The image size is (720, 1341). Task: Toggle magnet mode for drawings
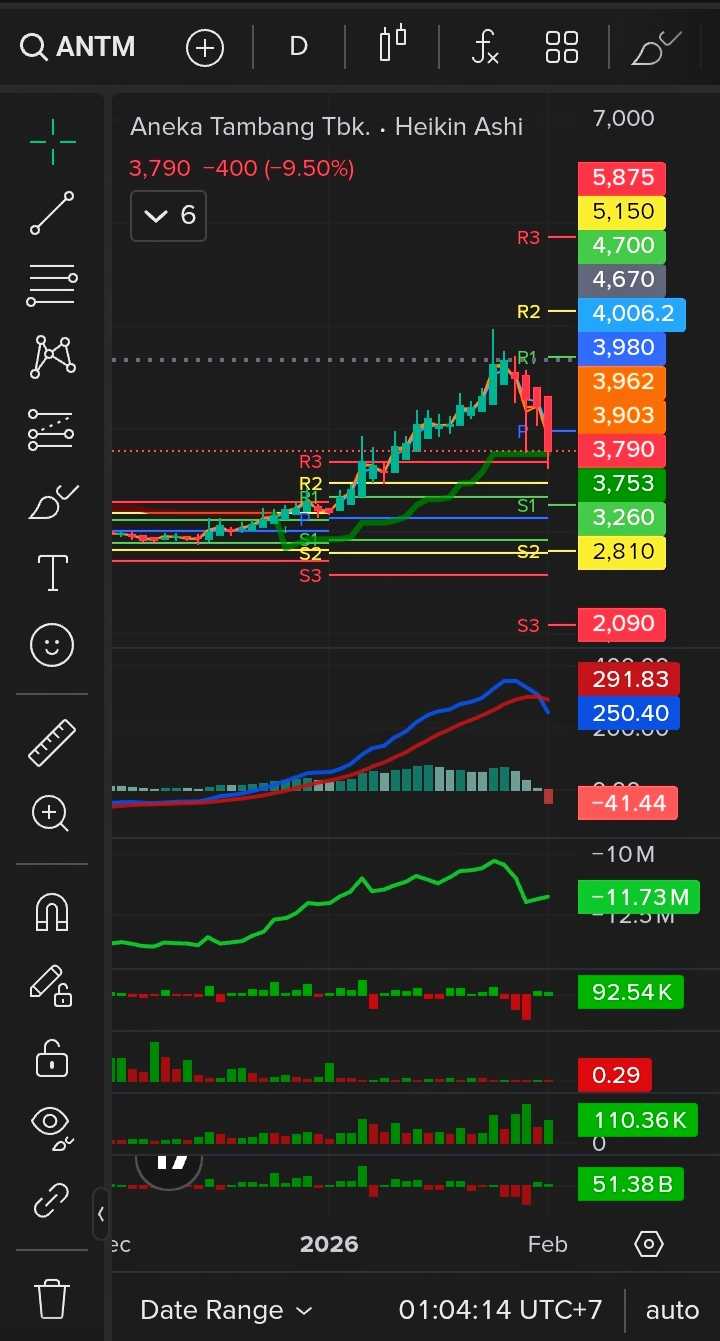point(52,911)
